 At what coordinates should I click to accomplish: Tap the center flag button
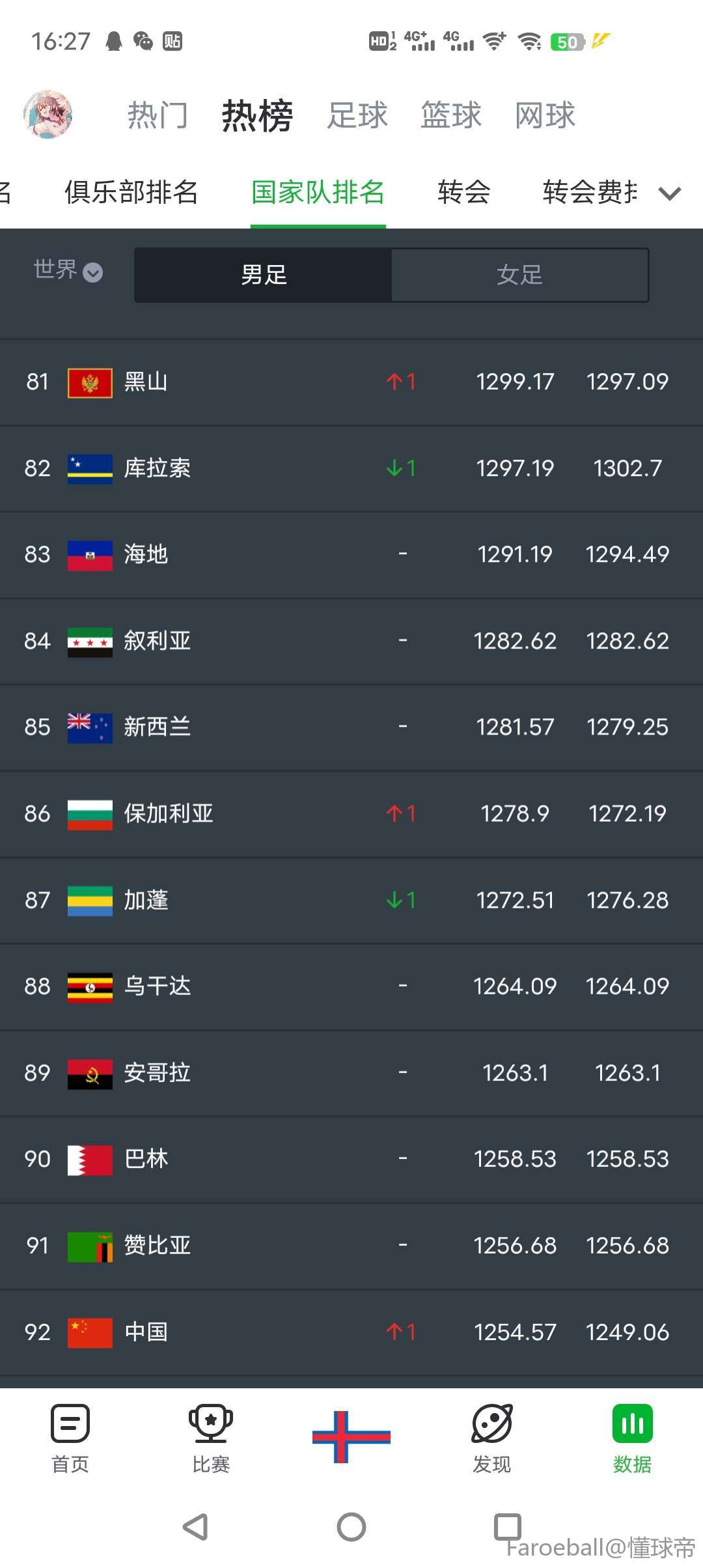(x=351, y=1436)
